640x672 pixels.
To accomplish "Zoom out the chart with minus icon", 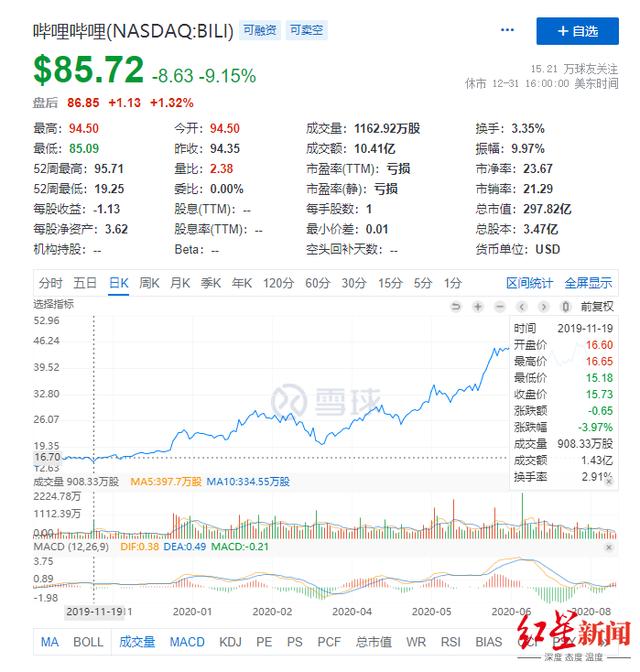I will tap(500, 306).
